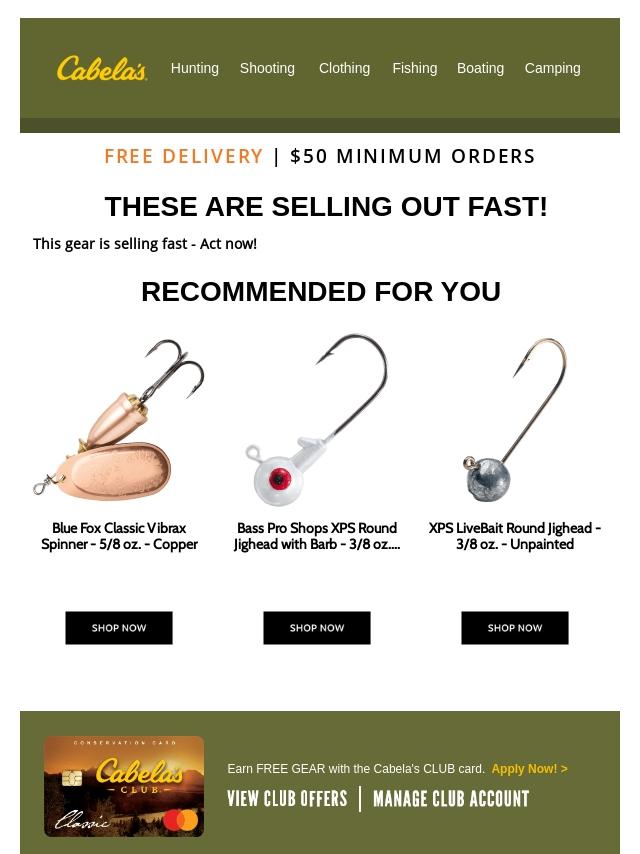
Task: Open Manage Club Account
Action: pos(451,799)
